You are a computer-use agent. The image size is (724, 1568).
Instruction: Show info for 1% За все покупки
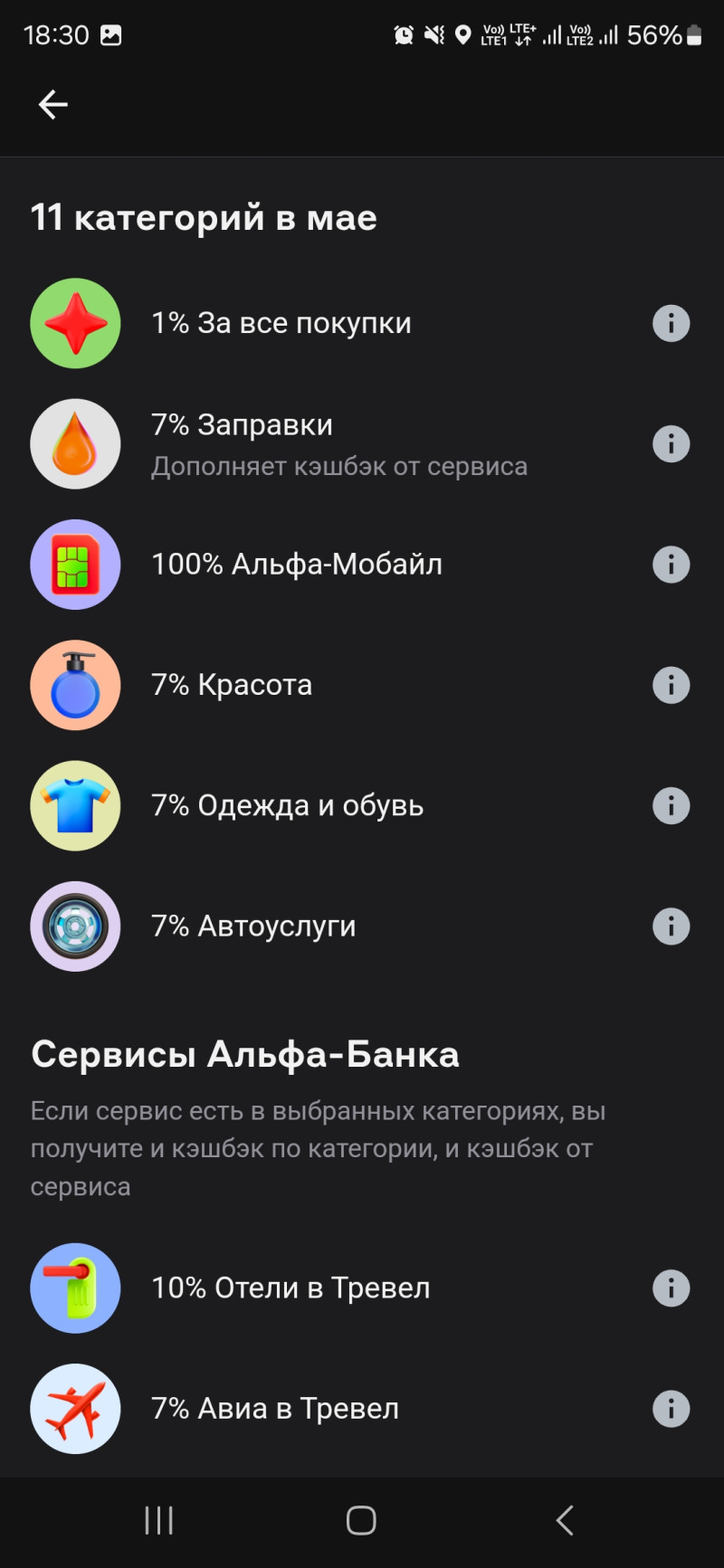(671, 323)
